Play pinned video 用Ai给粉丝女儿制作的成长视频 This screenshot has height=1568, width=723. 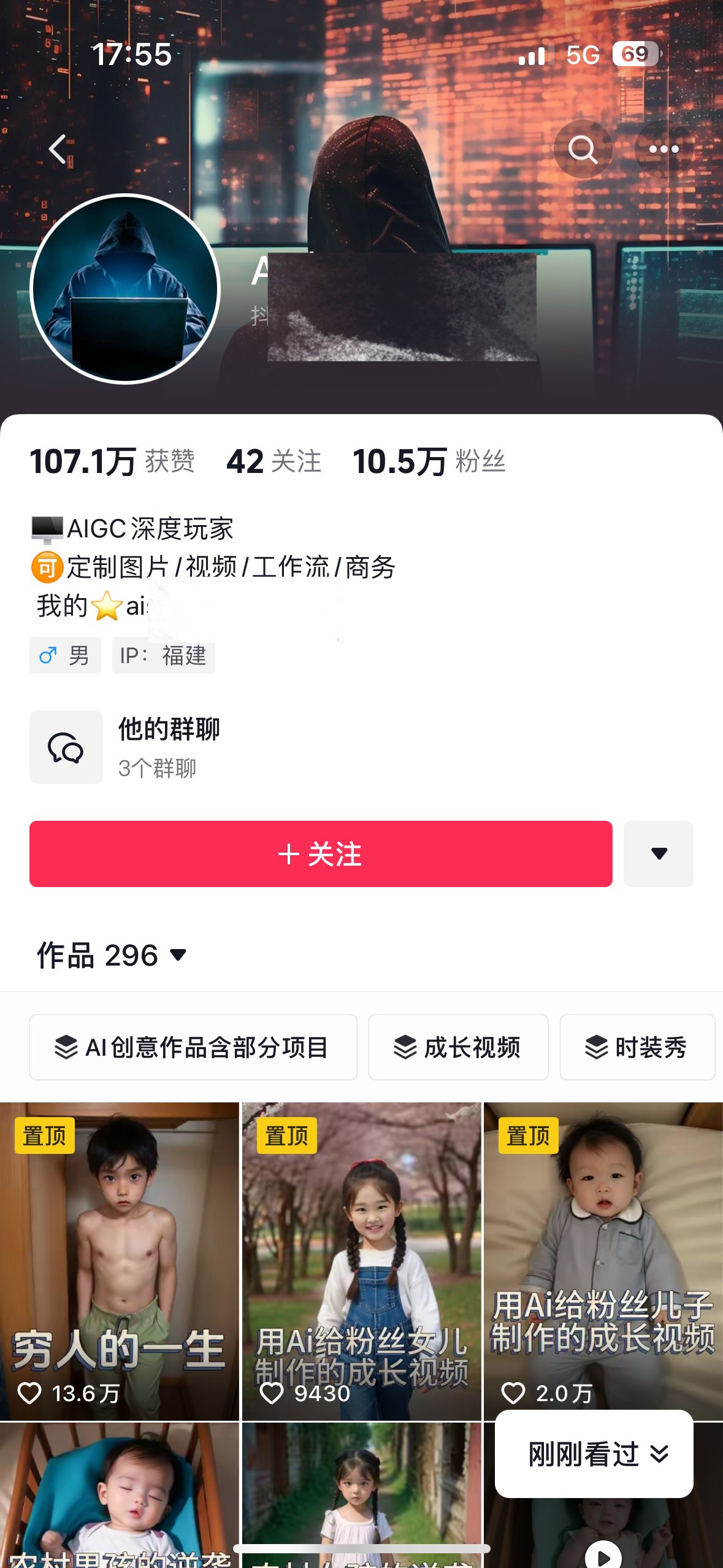pos(361,1261)
